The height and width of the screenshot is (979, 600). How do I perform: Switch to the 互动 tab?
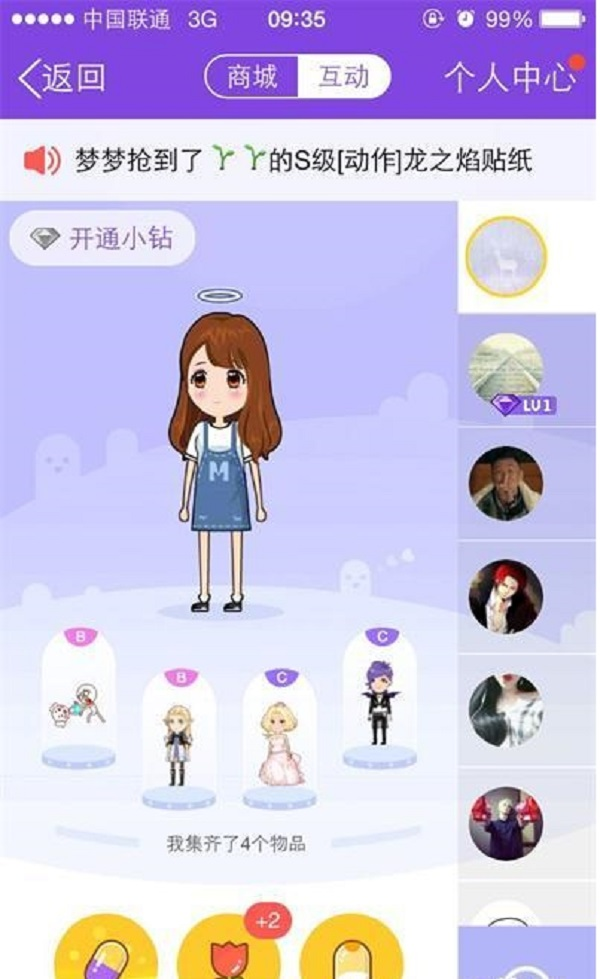pos(343,77)
